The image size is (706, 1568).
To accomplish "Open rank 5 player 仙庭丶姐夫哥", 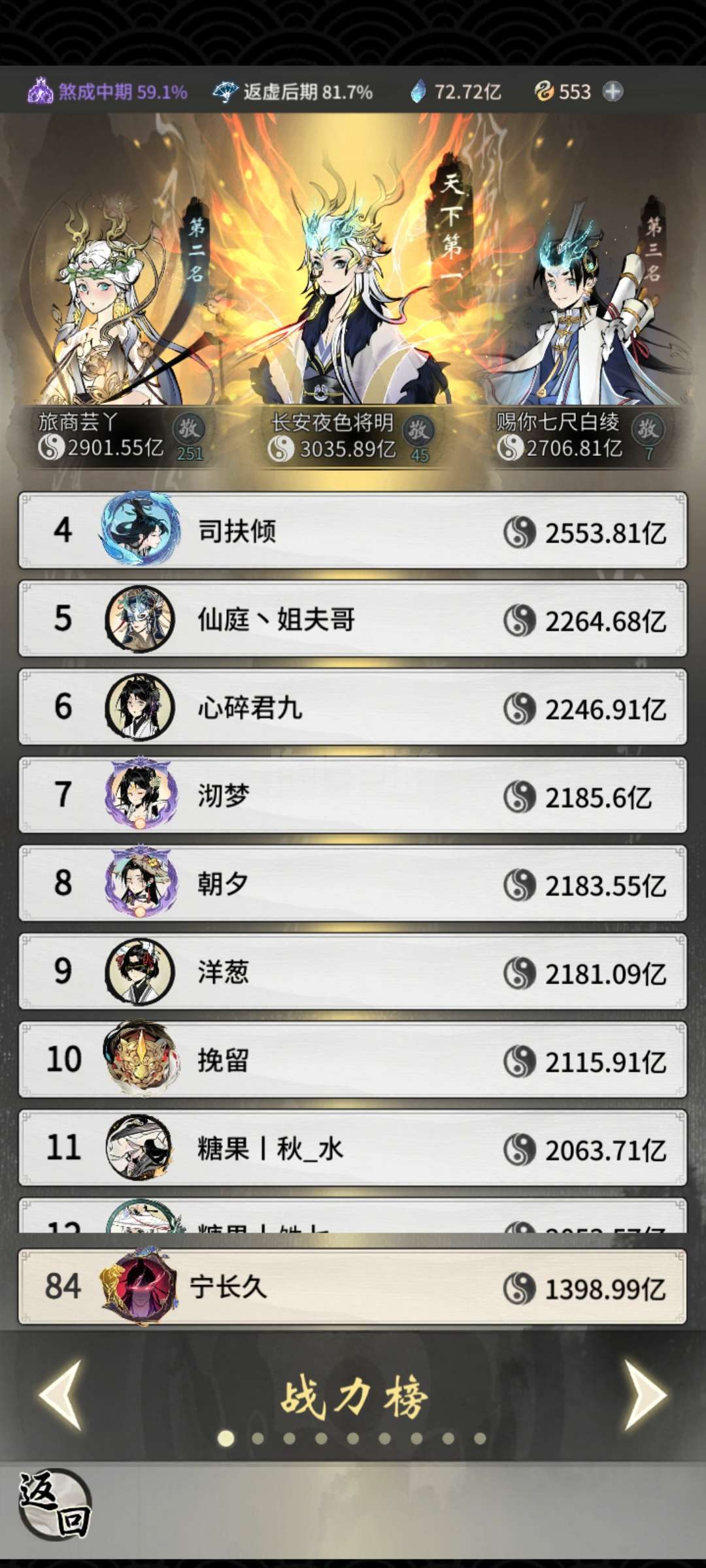I will tap(353, 619).
